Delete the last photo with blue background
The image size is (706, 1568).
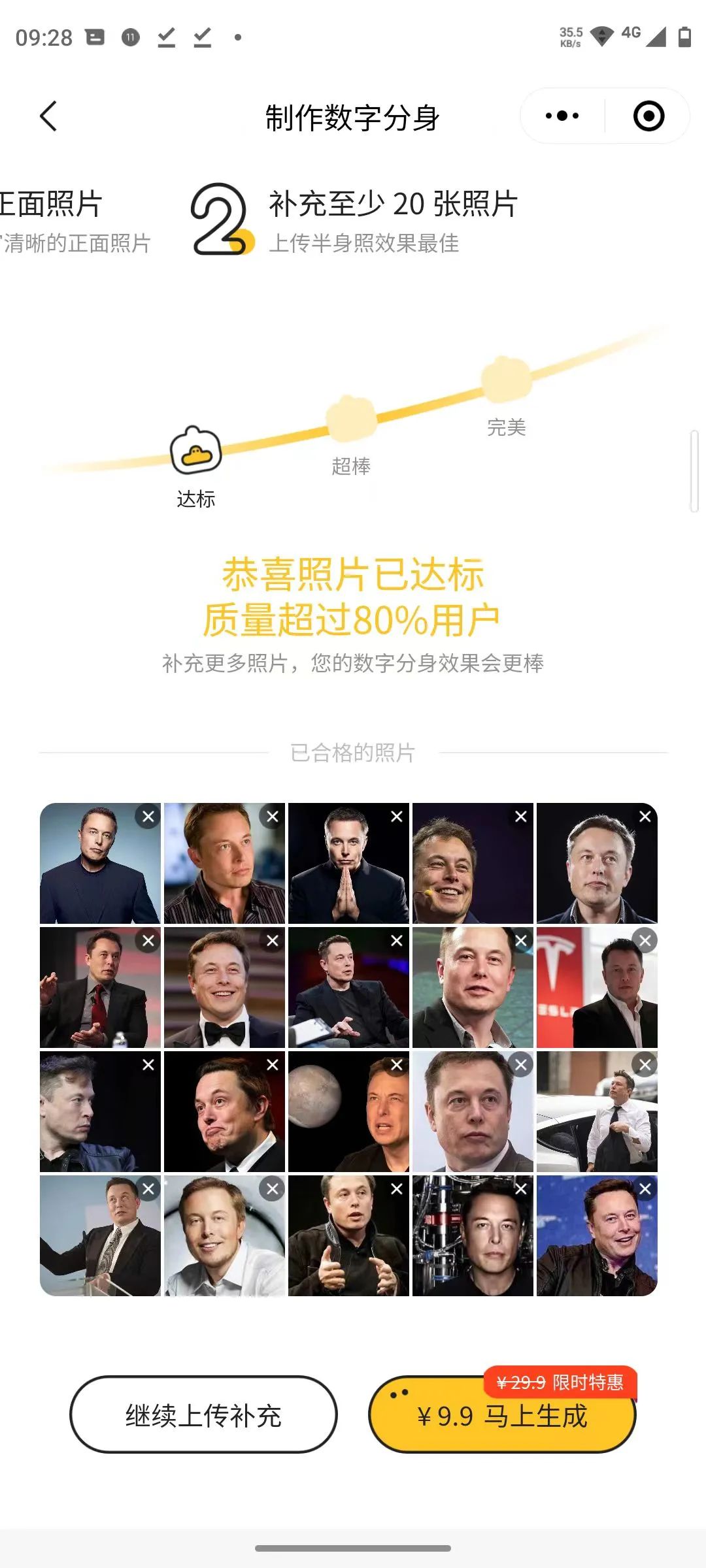(x=645, y=1189)
